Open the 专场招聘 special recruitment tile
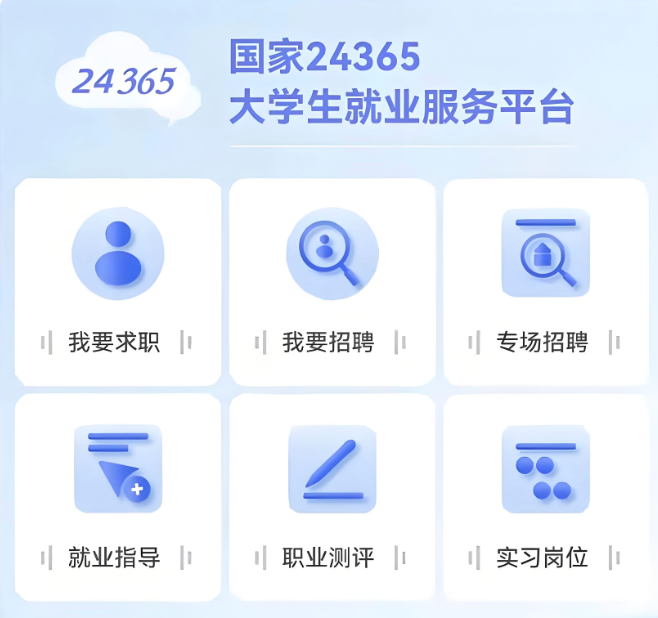Image resolution: width=658 pixels, height=618 pixels. coord(545,283)
